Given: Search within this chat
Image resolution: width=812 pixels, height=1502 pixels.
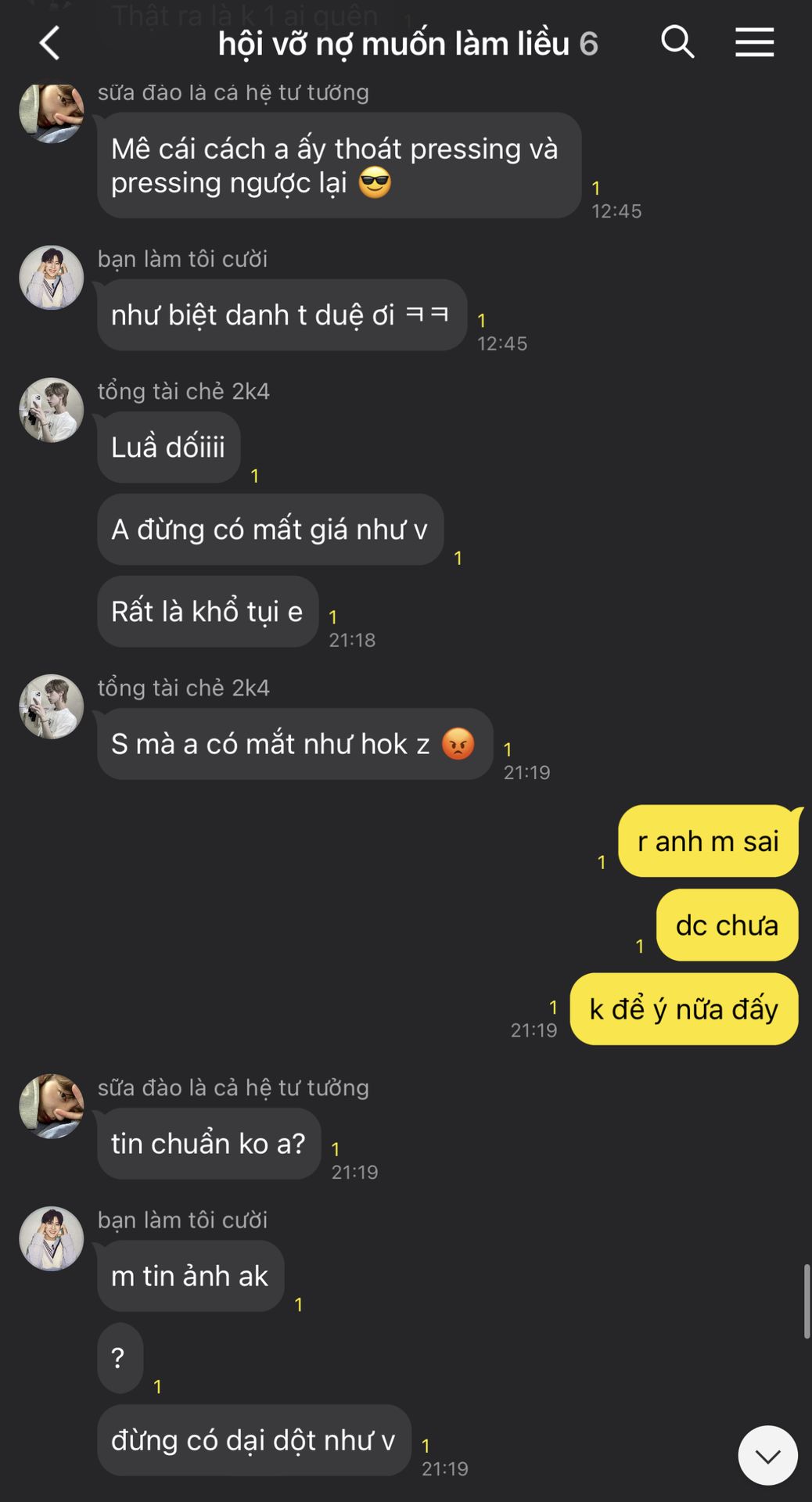Looking at the screenshot, I should [x=677, y=42].
